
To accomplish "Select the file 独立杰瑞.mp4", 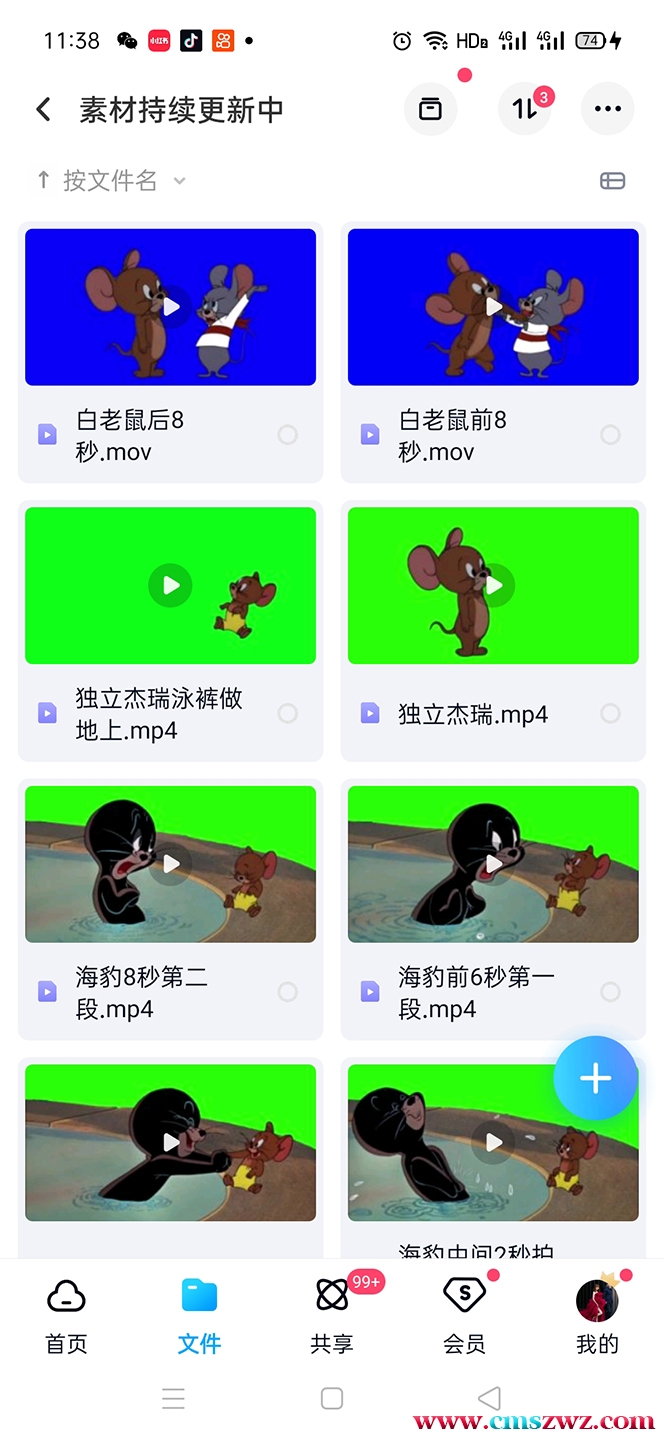I will (x=610, y=713).
